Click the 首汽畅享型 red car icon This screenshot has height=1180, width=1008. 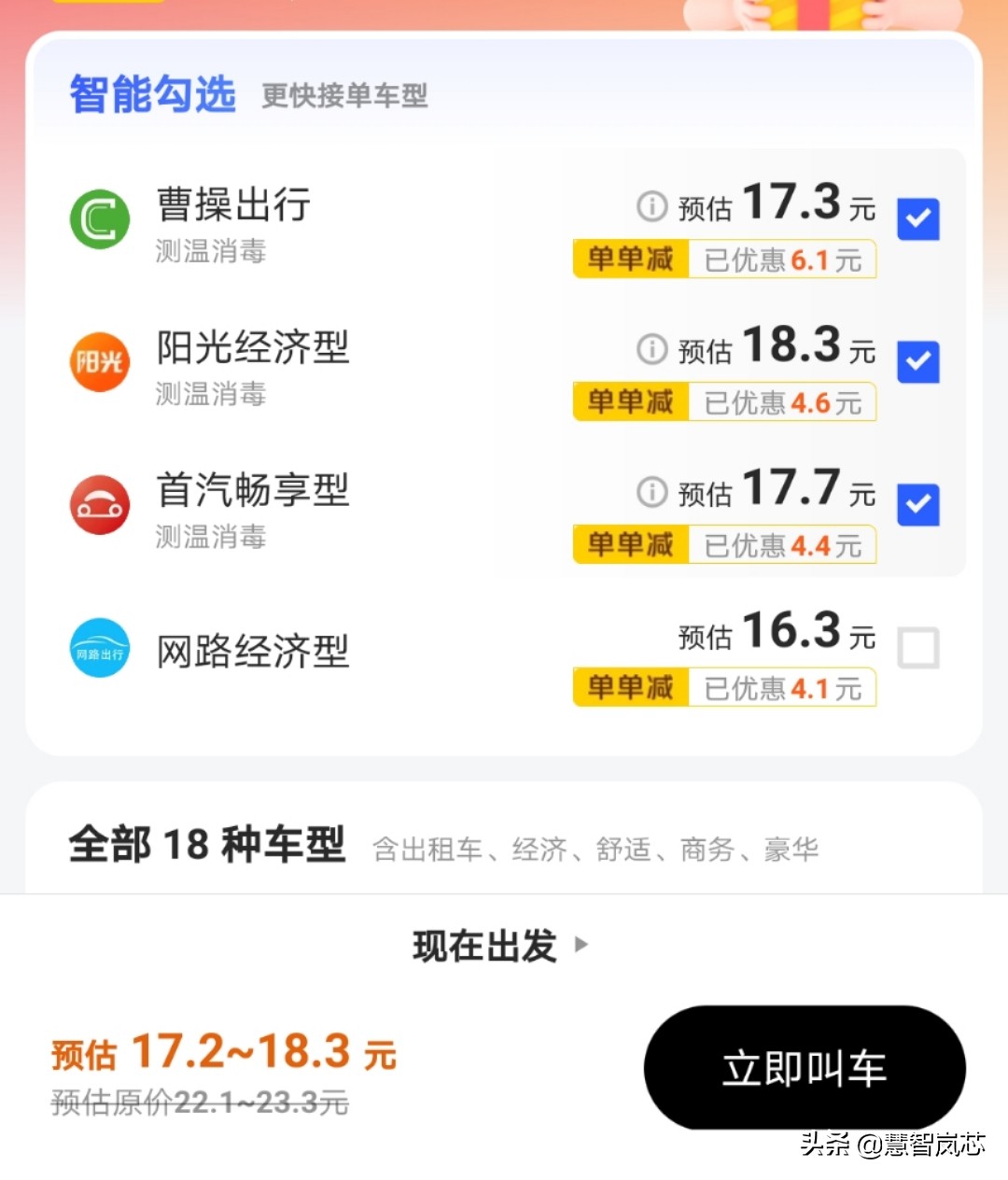tap(100, 504)
